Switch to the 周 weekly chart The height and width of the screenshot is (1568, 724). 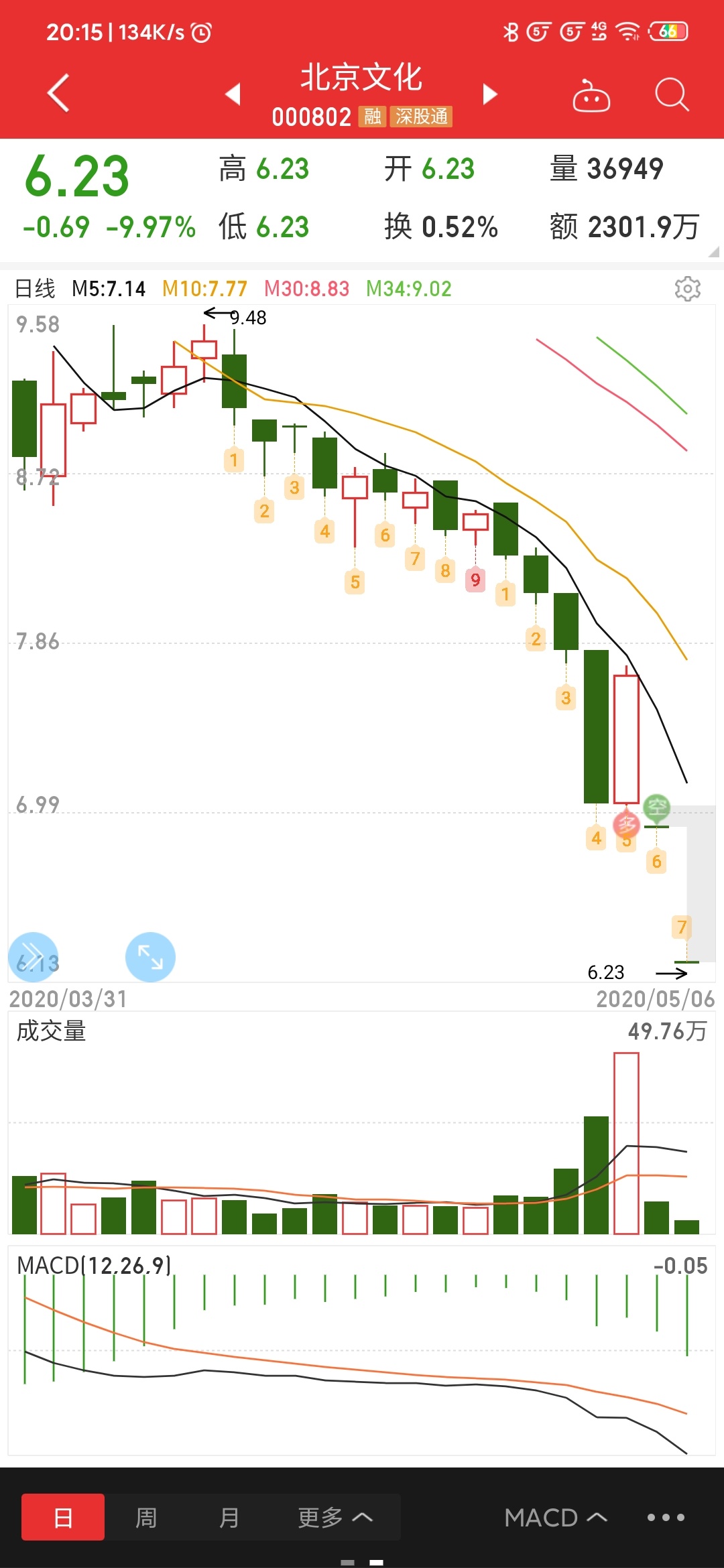click(146, 1517)
